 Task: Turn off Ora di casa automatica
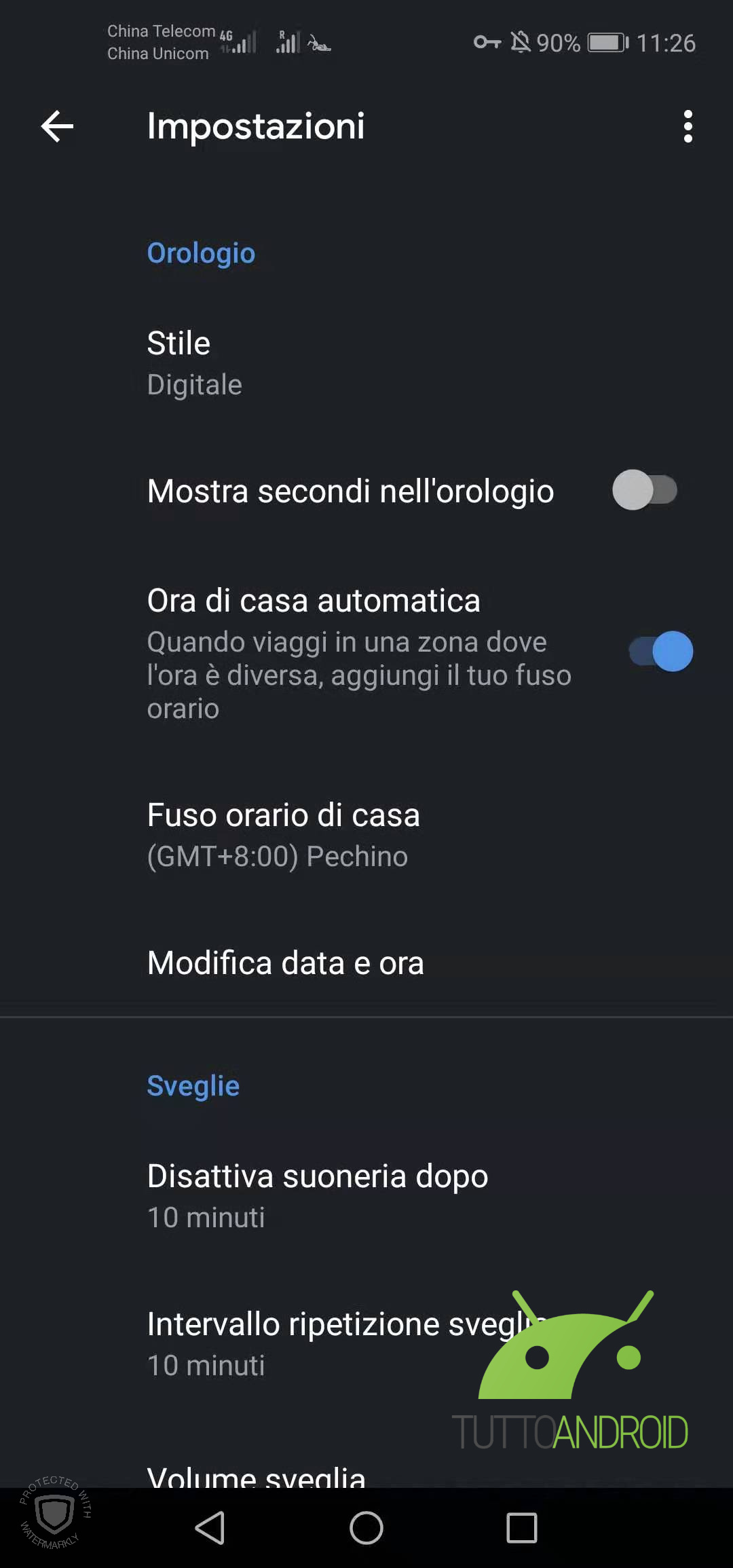[660, 652]
